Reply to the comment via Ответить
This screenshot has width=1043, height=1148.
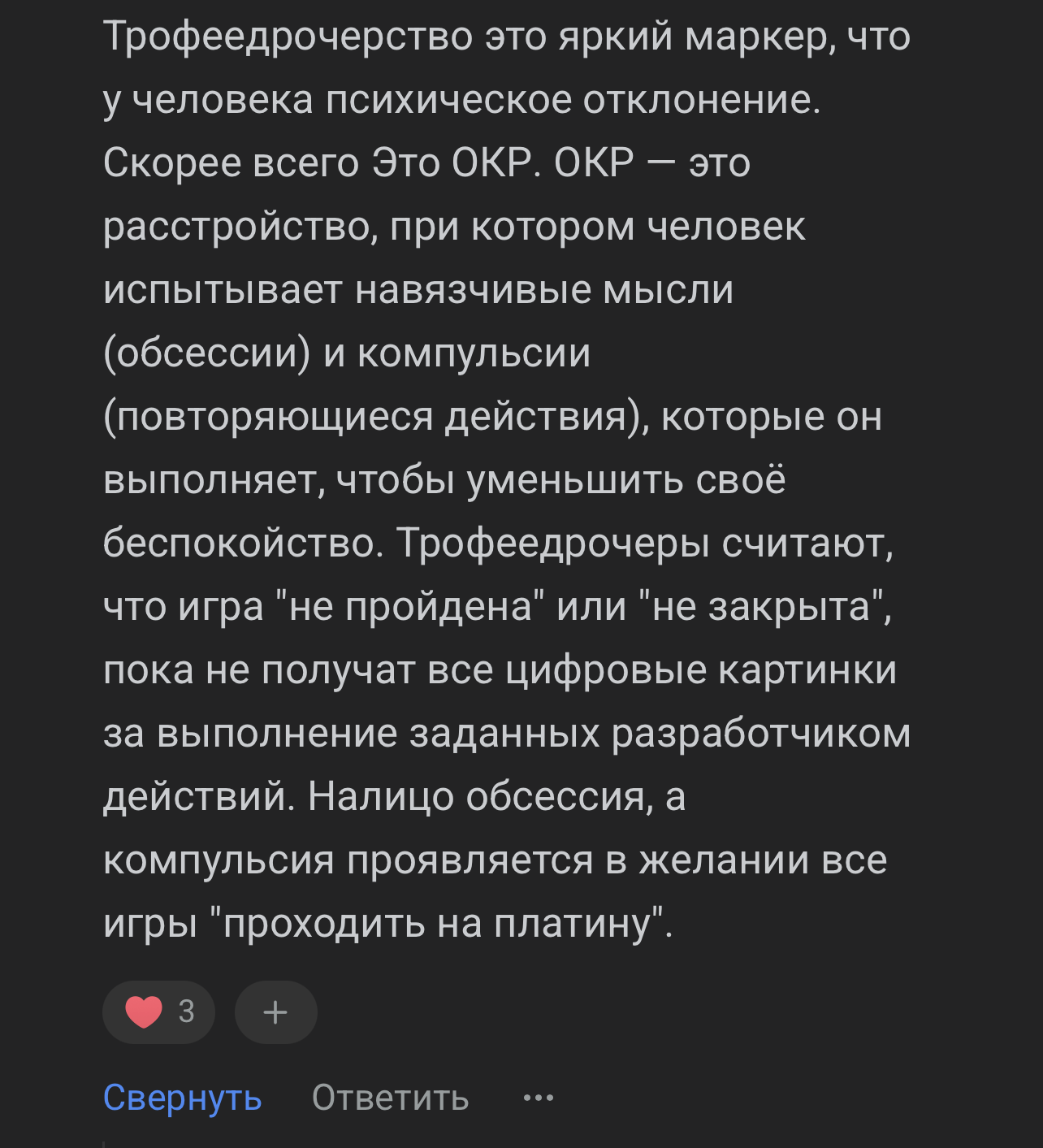pyautogui.click(x=390, y=1098)
